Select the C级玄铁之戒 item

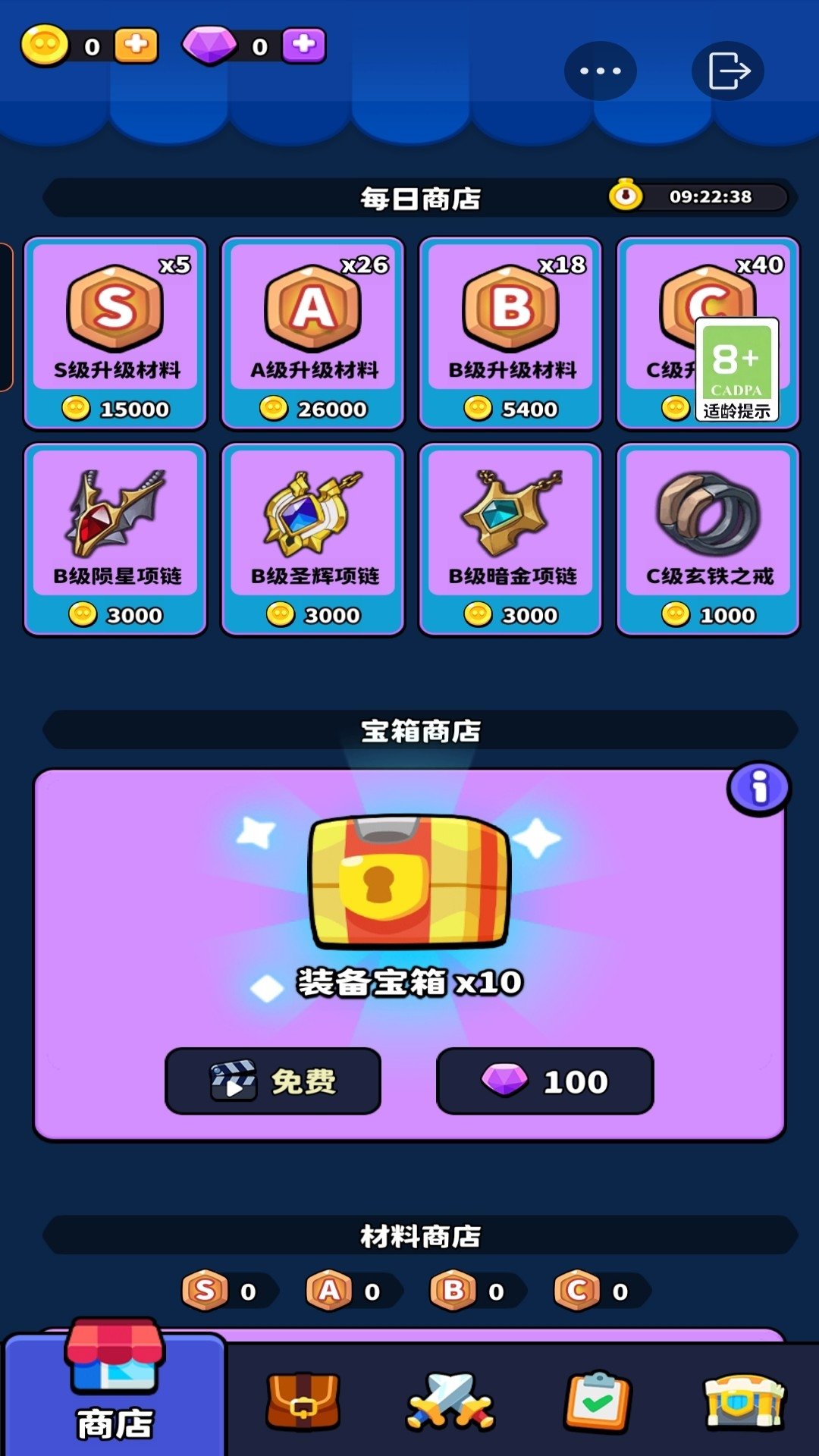[708, 540]
